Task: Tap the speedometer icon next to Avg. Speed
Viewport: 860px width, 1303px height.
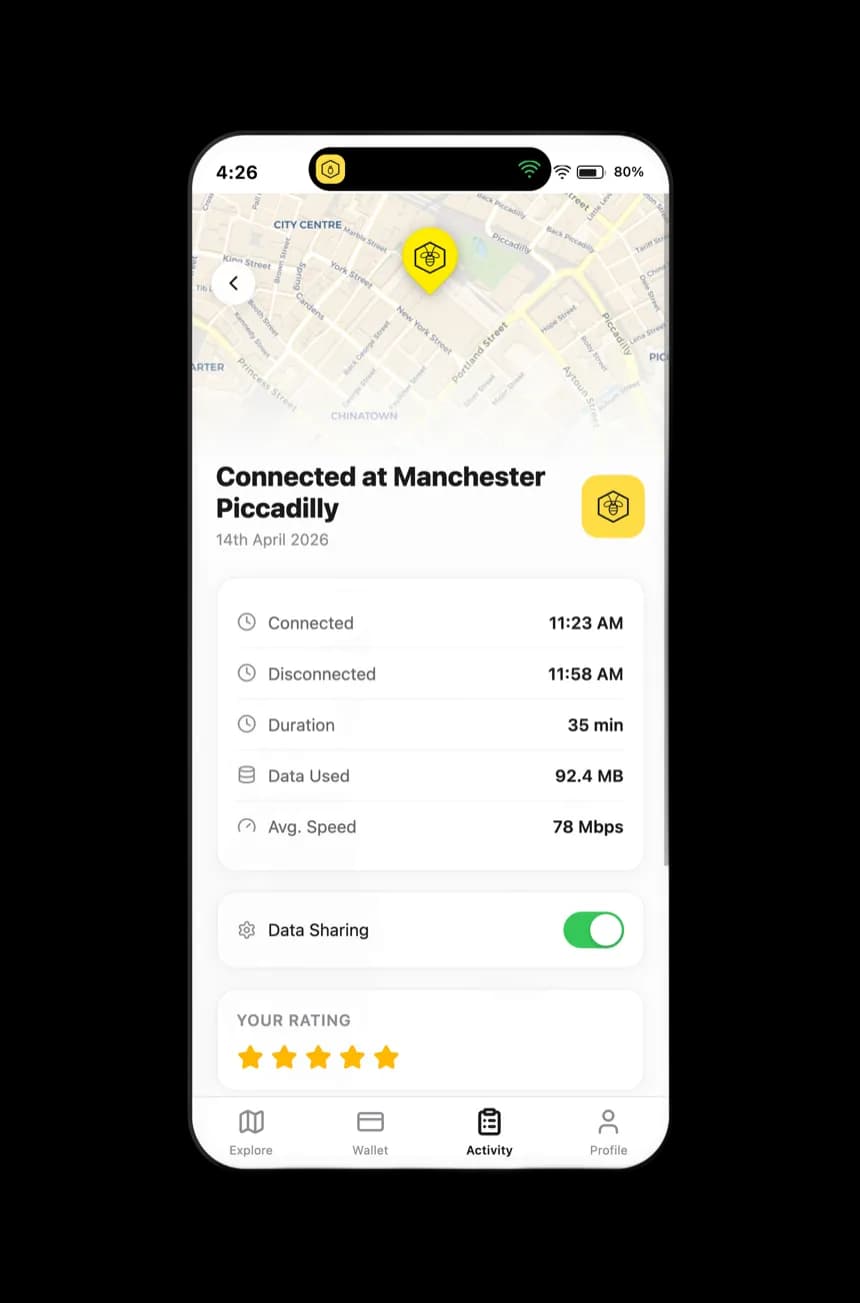Action: click(x=246, y=826)
